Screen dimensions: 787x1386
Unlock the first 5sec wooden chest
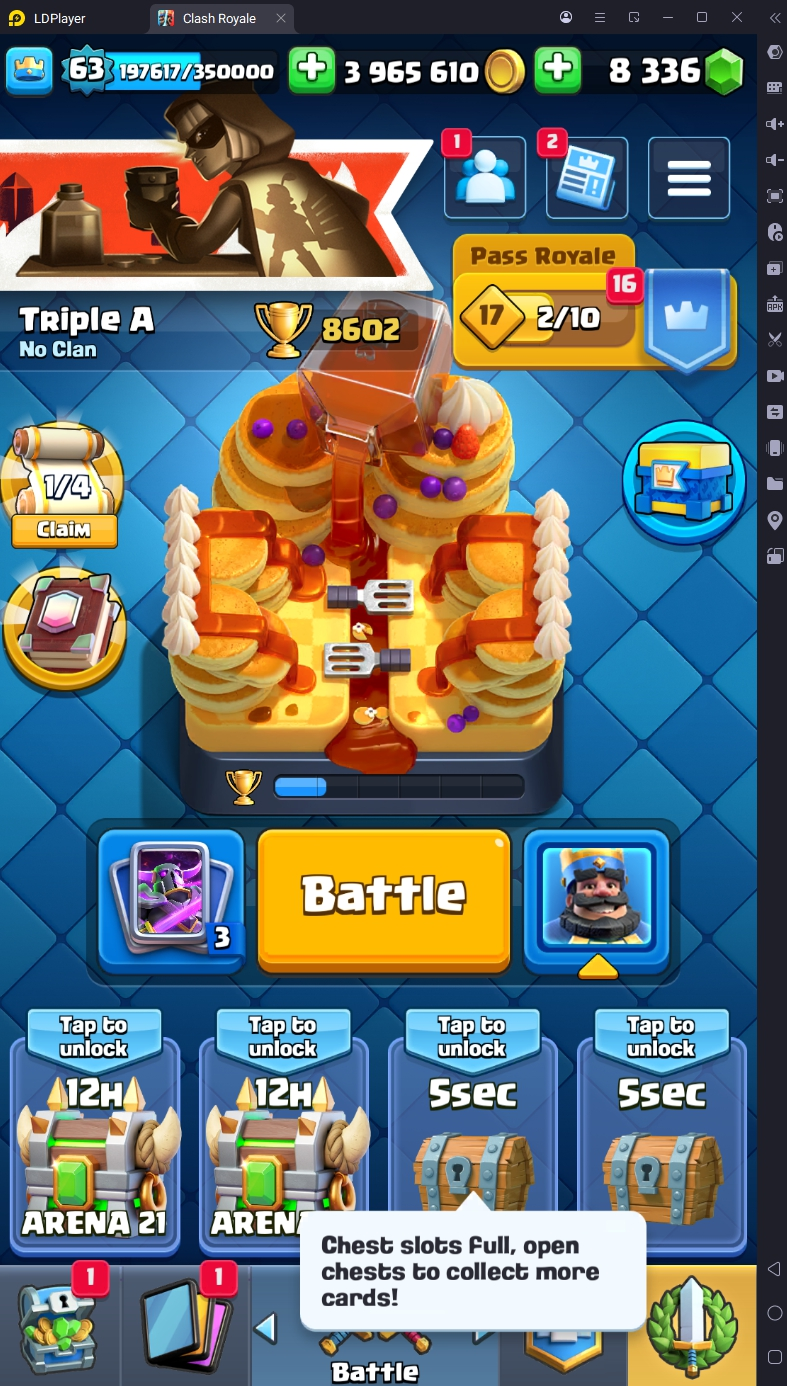coord(472,1130)
